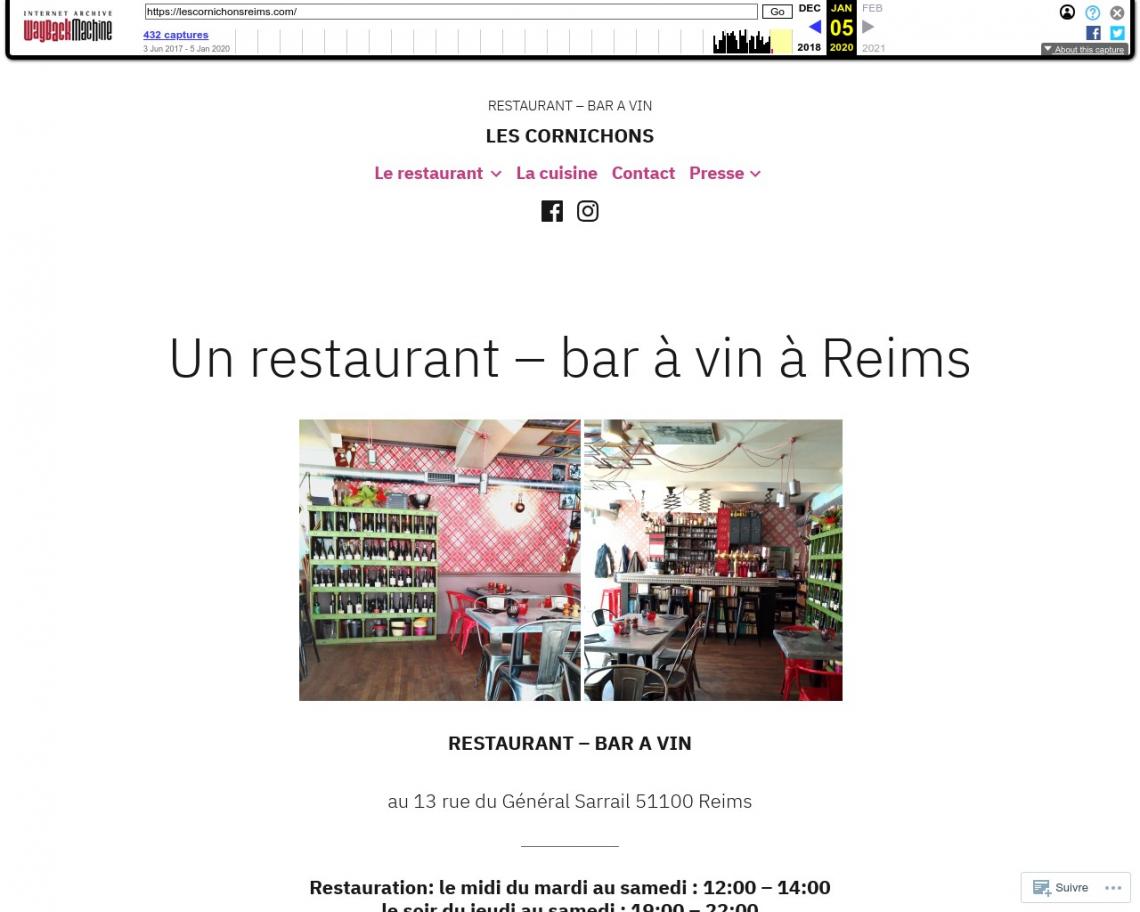View the green wine shelf photo

(x=439, y=559)
